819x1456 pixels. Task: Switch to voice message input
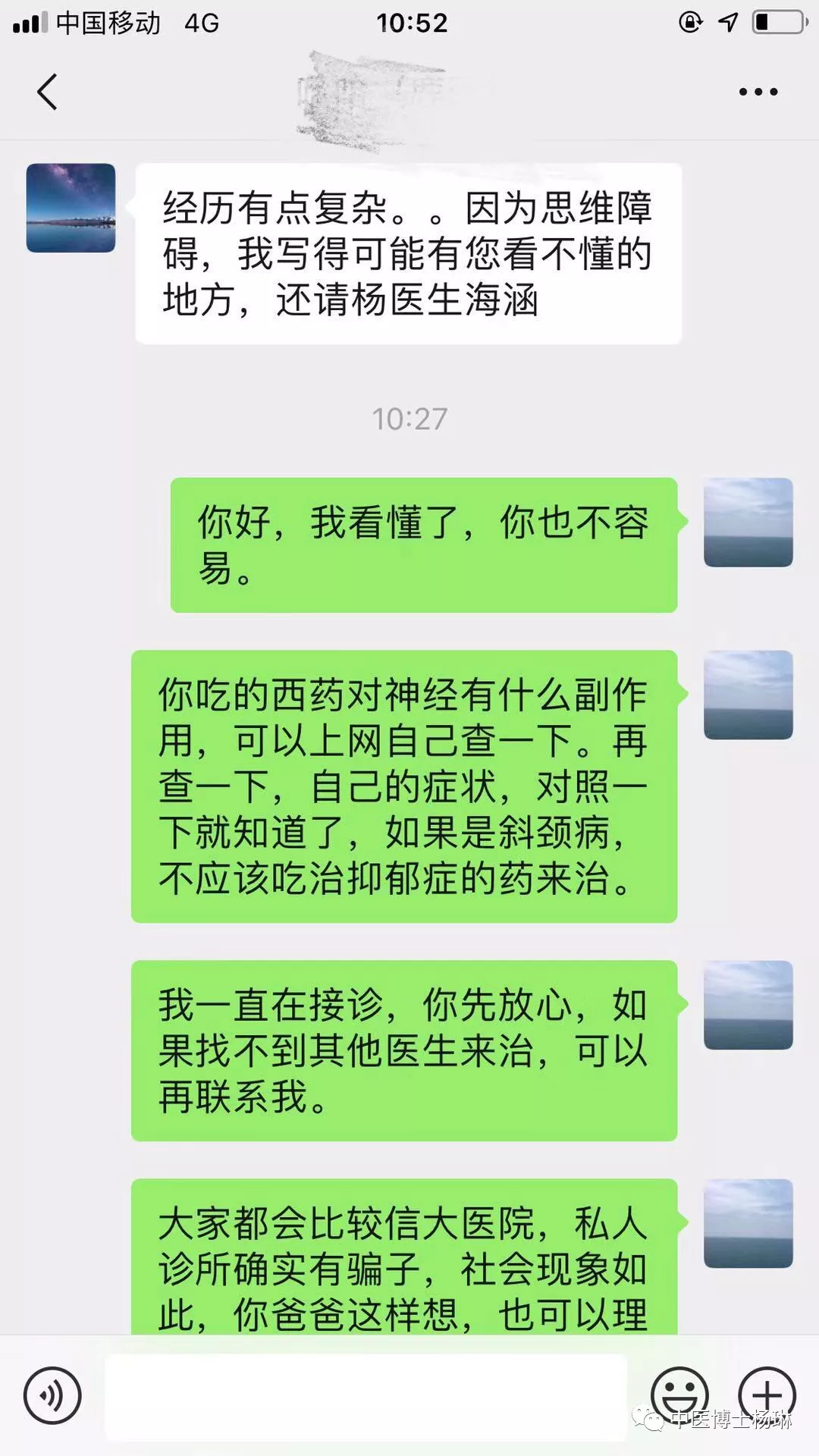click(52, 1395)
